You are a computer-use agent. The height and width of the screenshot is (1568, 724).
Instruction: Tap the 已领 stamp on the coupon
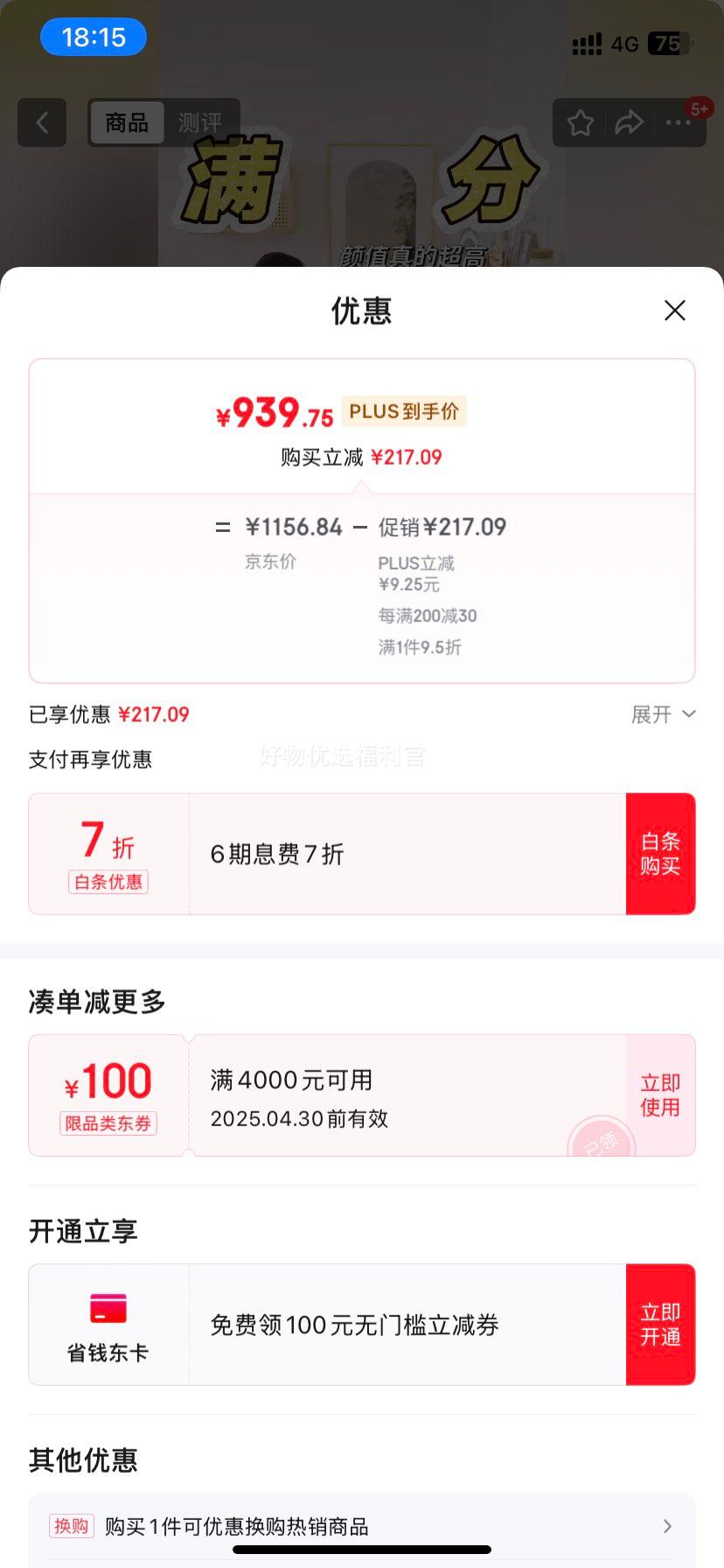(603, 1141)
